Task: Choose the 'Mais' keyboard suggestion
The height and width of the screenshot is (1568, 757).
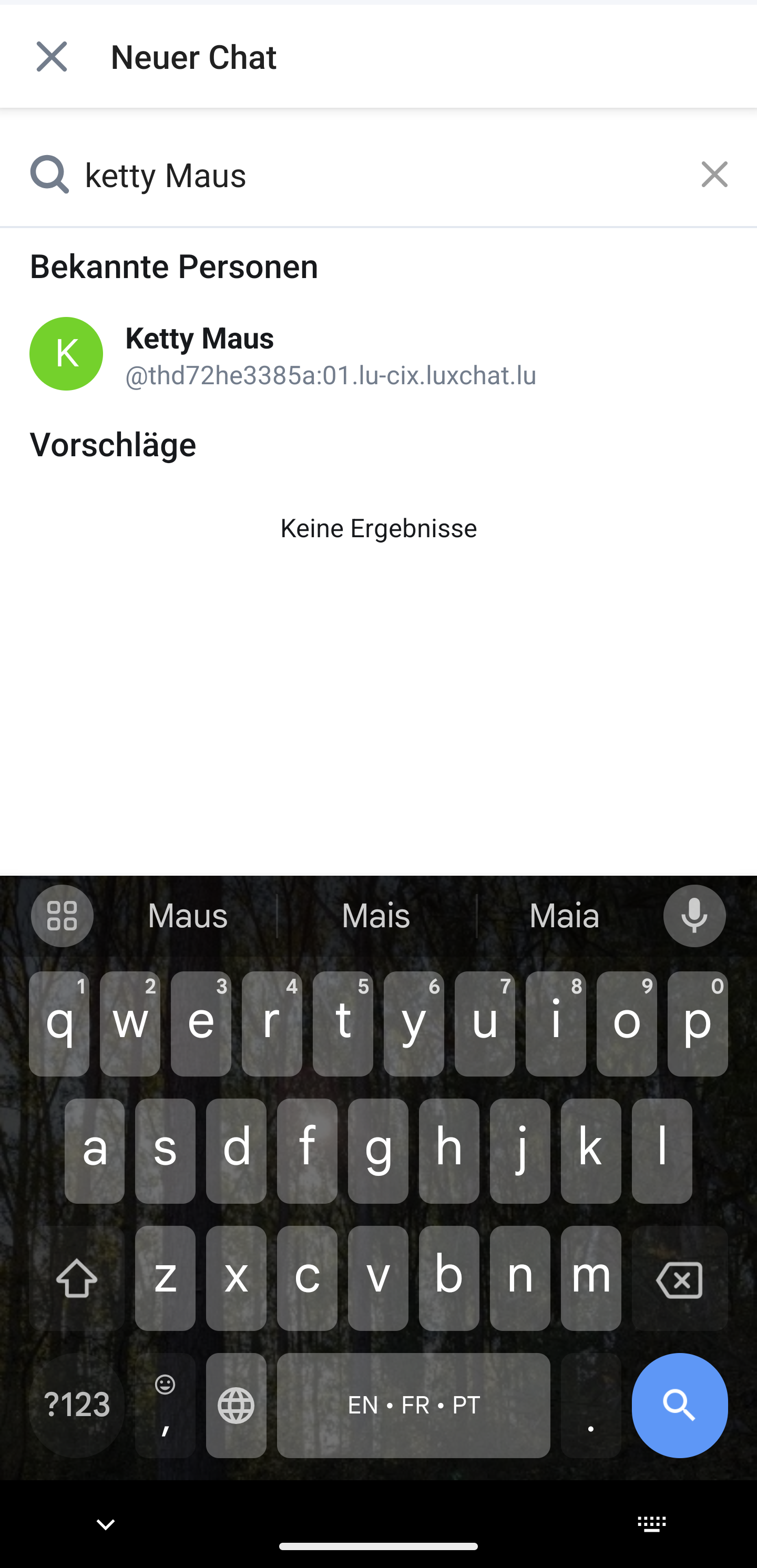Action: coord(376,916)
